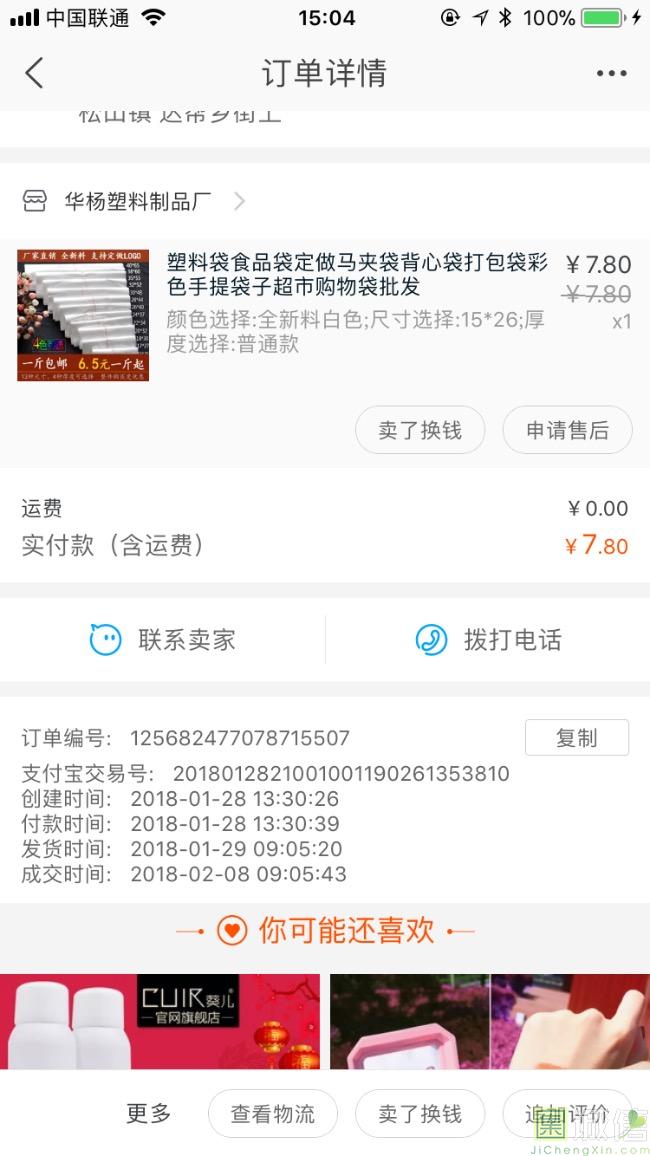Tap 卖了换钱 in the bottom bar

[x=420, y=1114]
